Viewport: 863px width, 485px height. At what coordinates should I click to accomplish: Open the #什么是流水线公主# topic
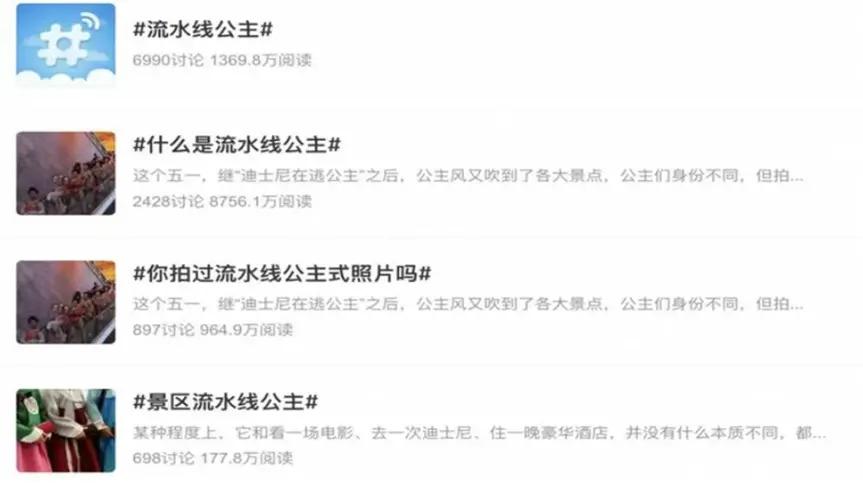tap(237, 145)
